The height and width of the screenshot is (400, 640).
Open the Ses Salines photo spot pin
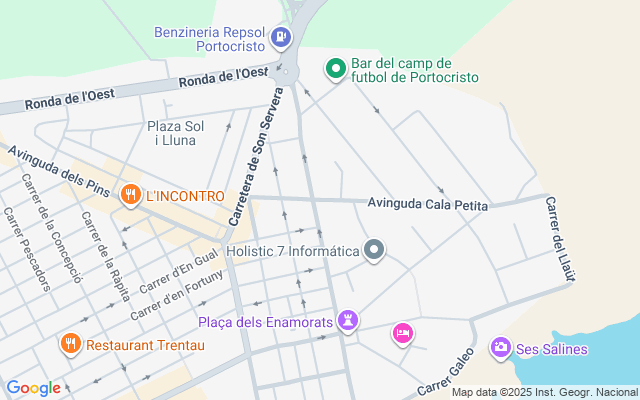pos(500,347)
